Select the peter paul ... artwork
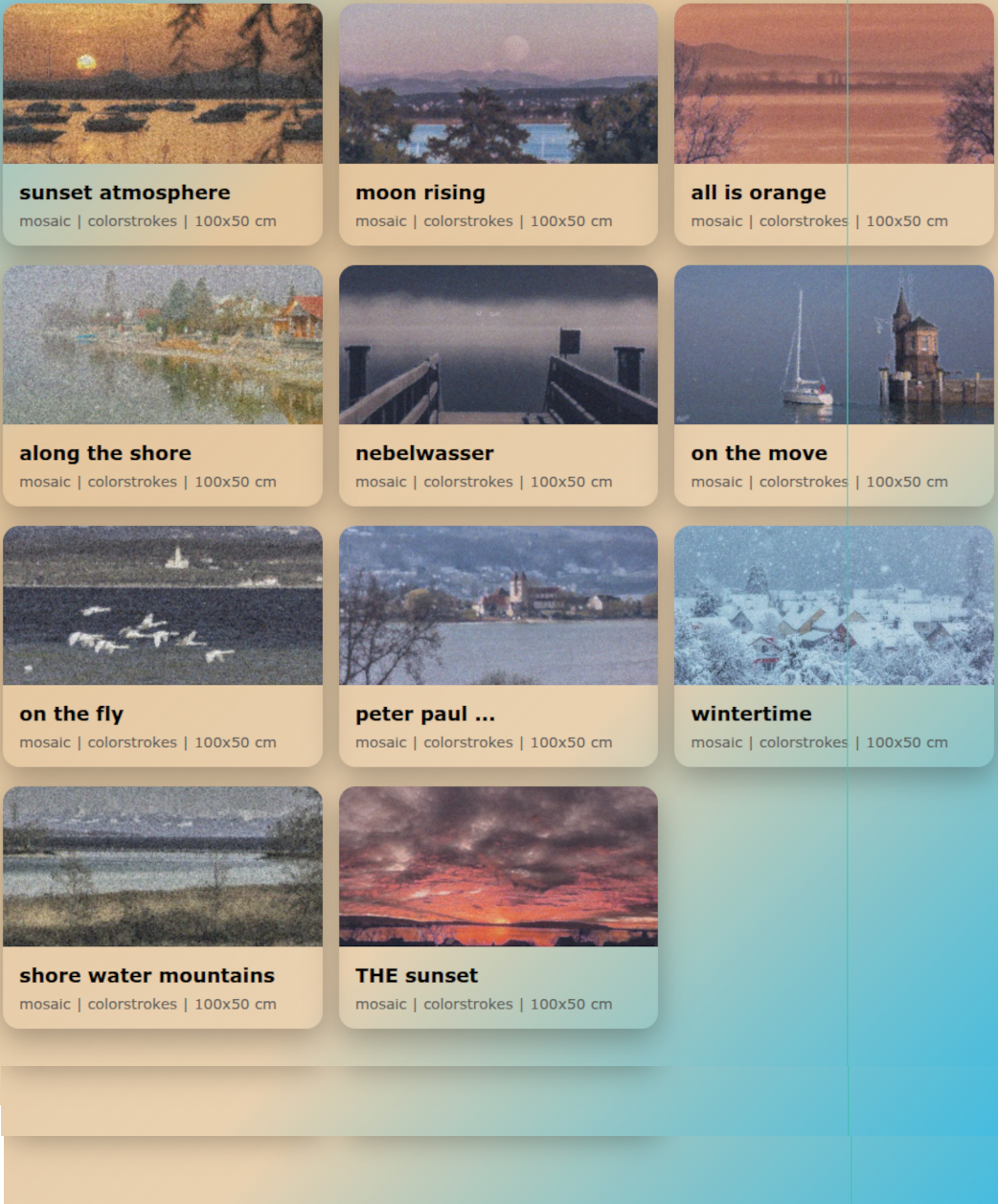Image resolution: width=998 pixels, height=1204 pixels. (498, 646)
